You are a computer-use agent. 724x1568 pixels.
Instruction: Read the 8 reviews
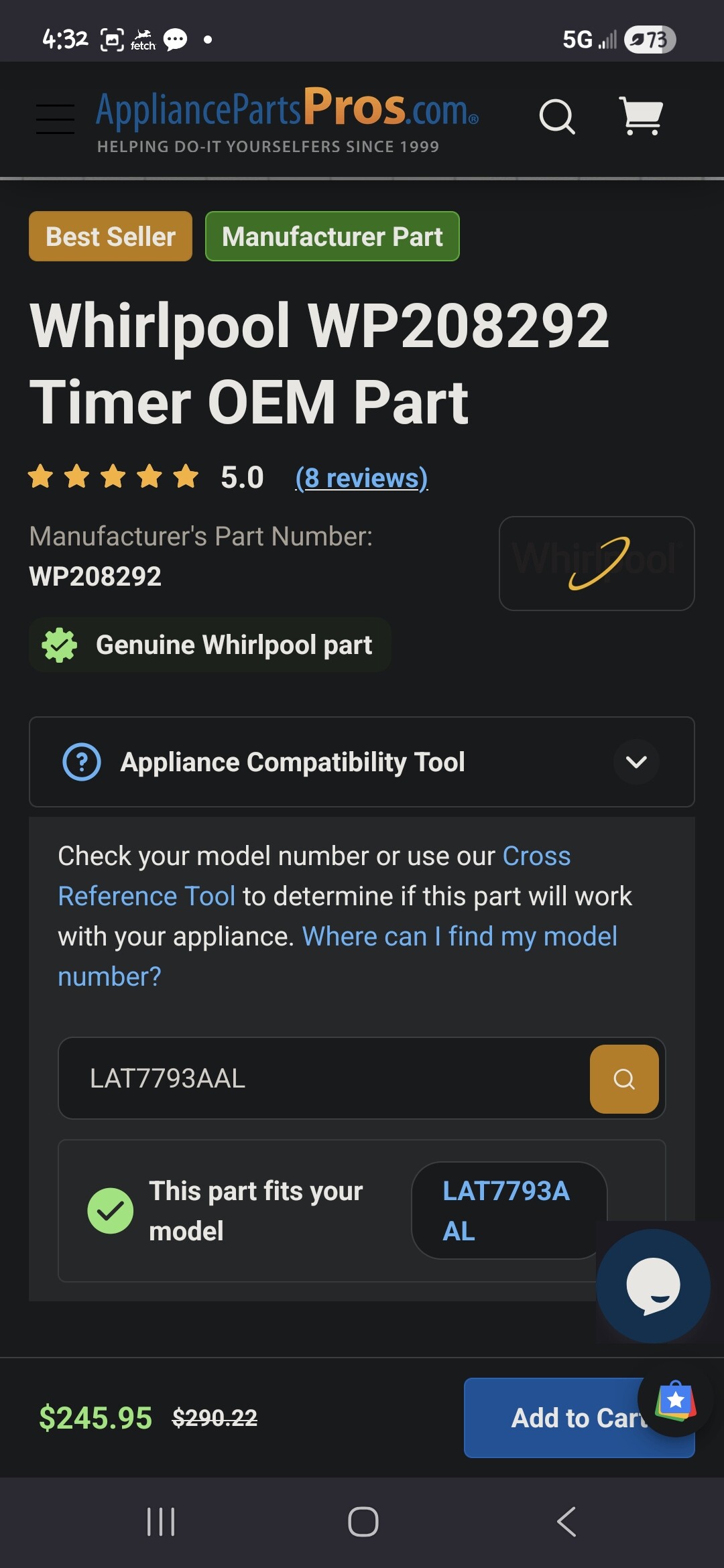(361, 478)
